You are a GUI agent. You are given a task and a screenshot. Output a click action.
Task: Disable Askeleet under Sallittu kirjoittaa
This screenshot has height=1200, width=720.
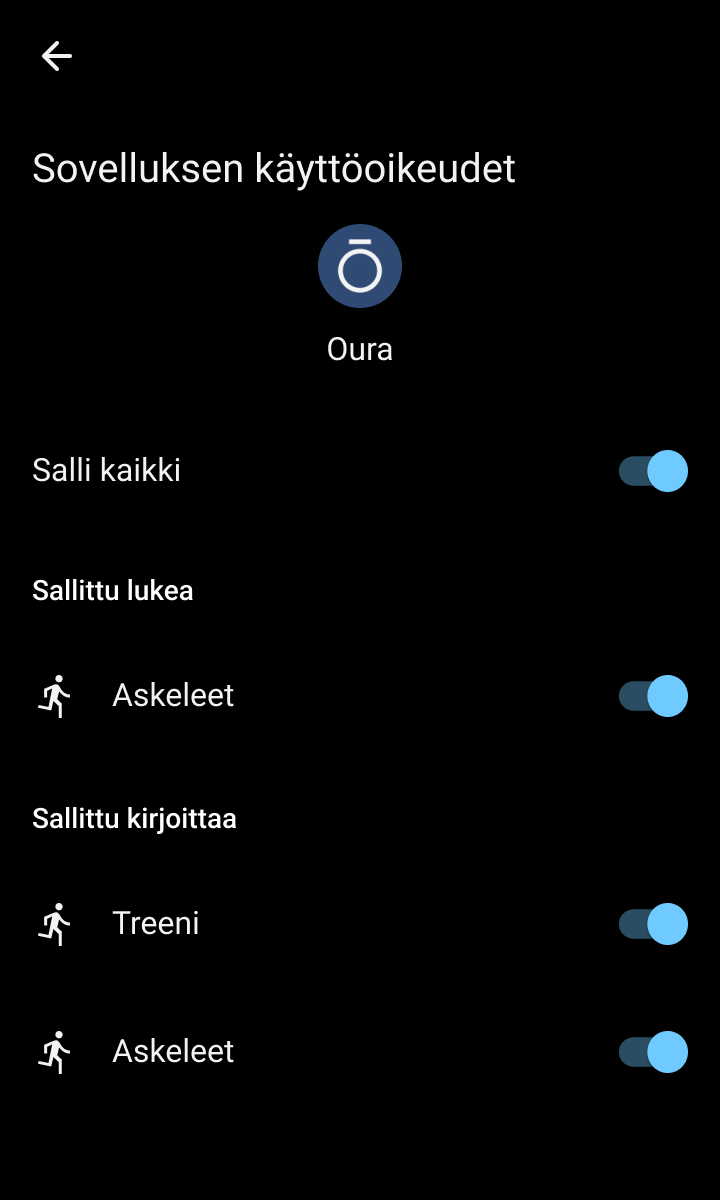pyautogui.click(x=653, y=1052)
